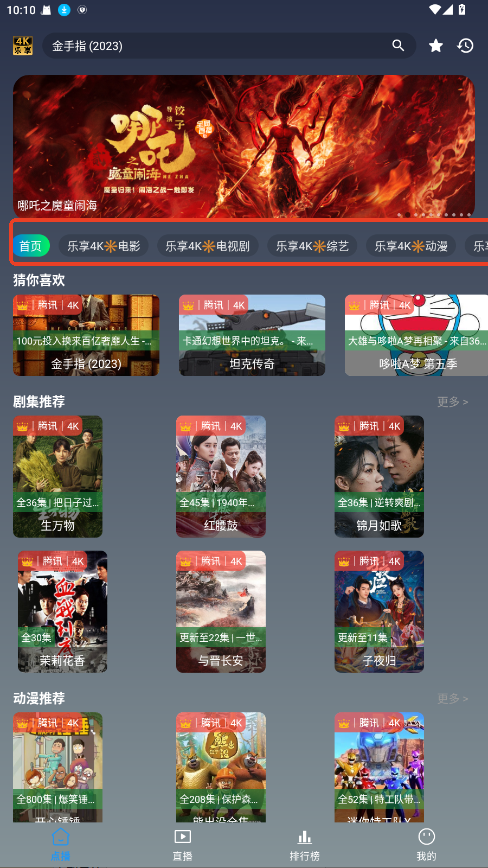Image resolution: width=488 pixels, height=868 pixels.
Task: Open the 生万物 series card
Action: tap(58, 477)
